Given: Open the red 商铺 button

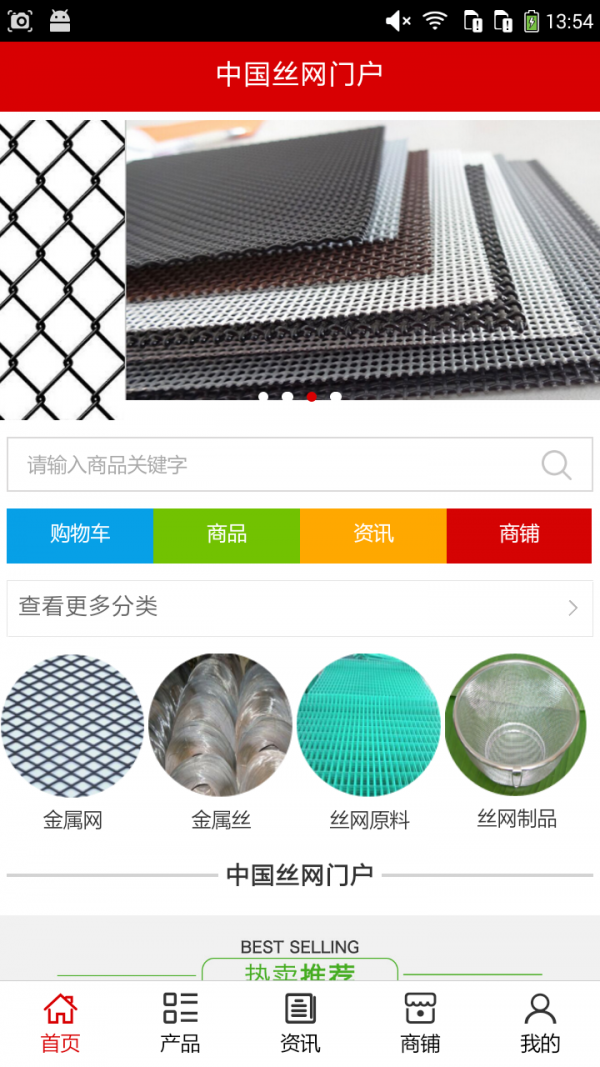Looking at the screenshot, I should (519, 535).
